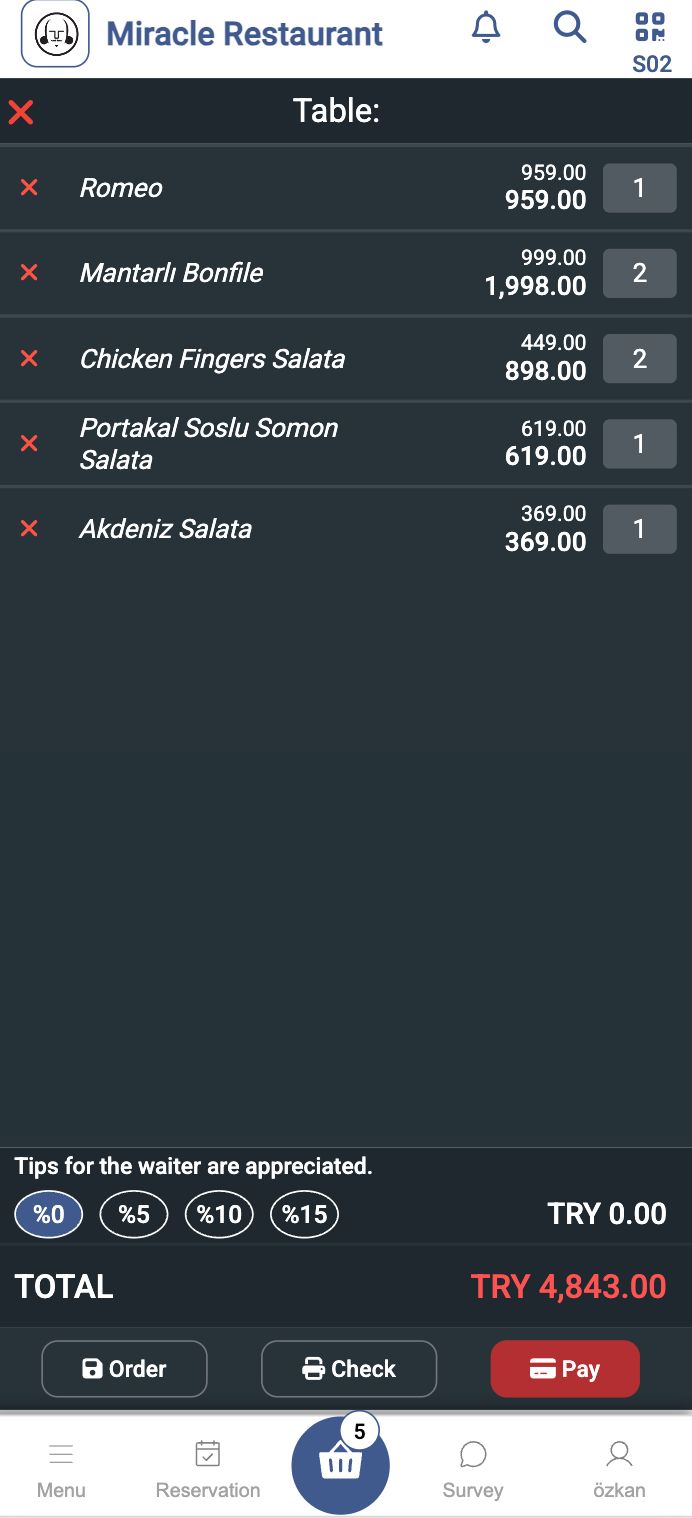The image size is (692, 1518).
Task: Open the notifications bell
Action: coord(486,28)
